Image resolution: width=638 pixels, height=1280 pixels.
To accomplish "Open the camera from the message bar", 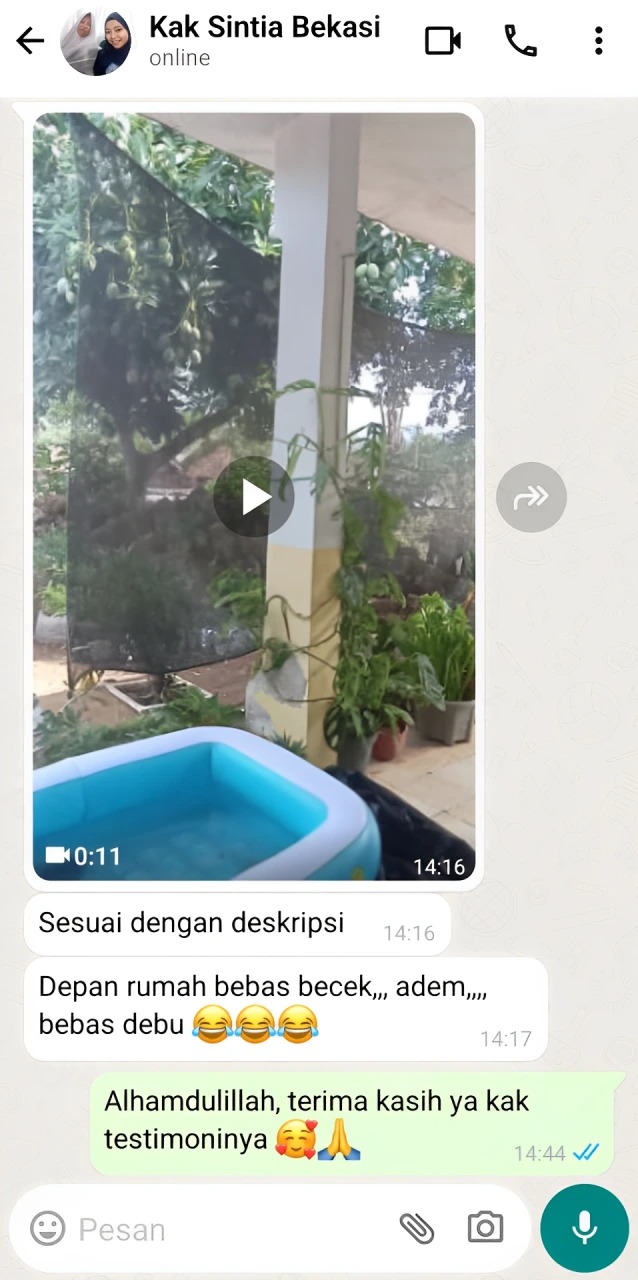I will coord(485,1228).
